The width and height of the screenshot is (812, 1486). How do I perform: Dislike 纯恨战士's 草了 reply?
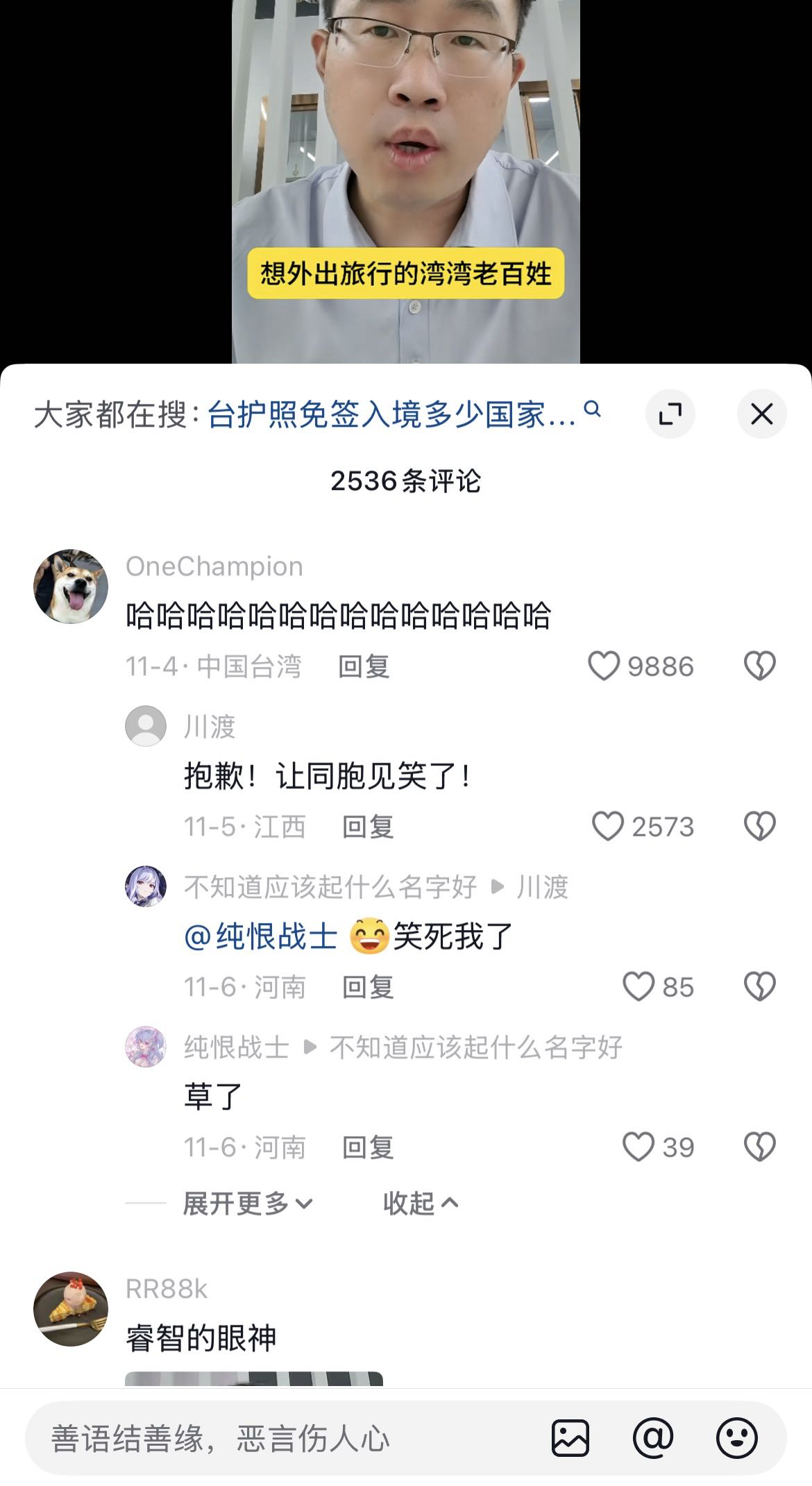759,1147
